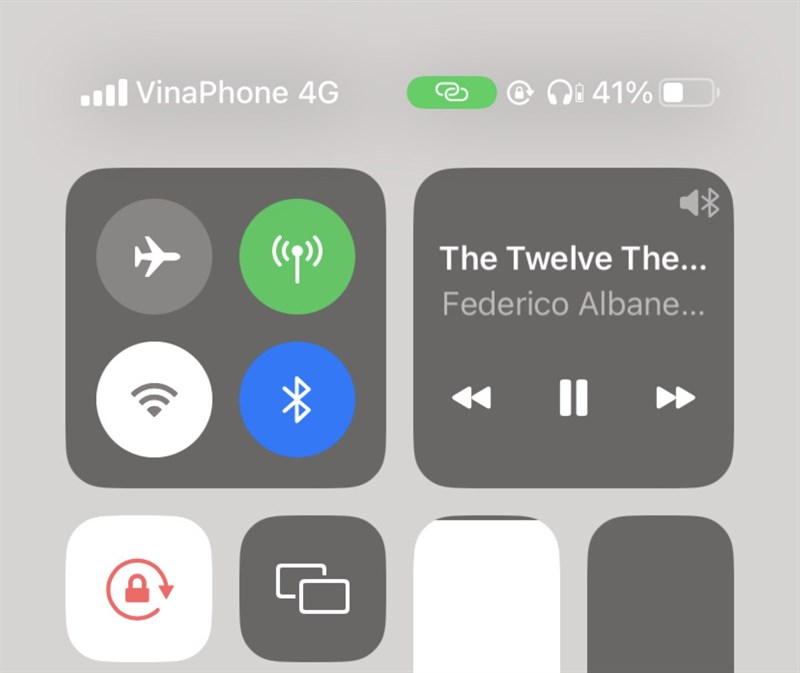Disable portrait orientation lock
This screenshot has height=673, width=800.
click(138, 588)
